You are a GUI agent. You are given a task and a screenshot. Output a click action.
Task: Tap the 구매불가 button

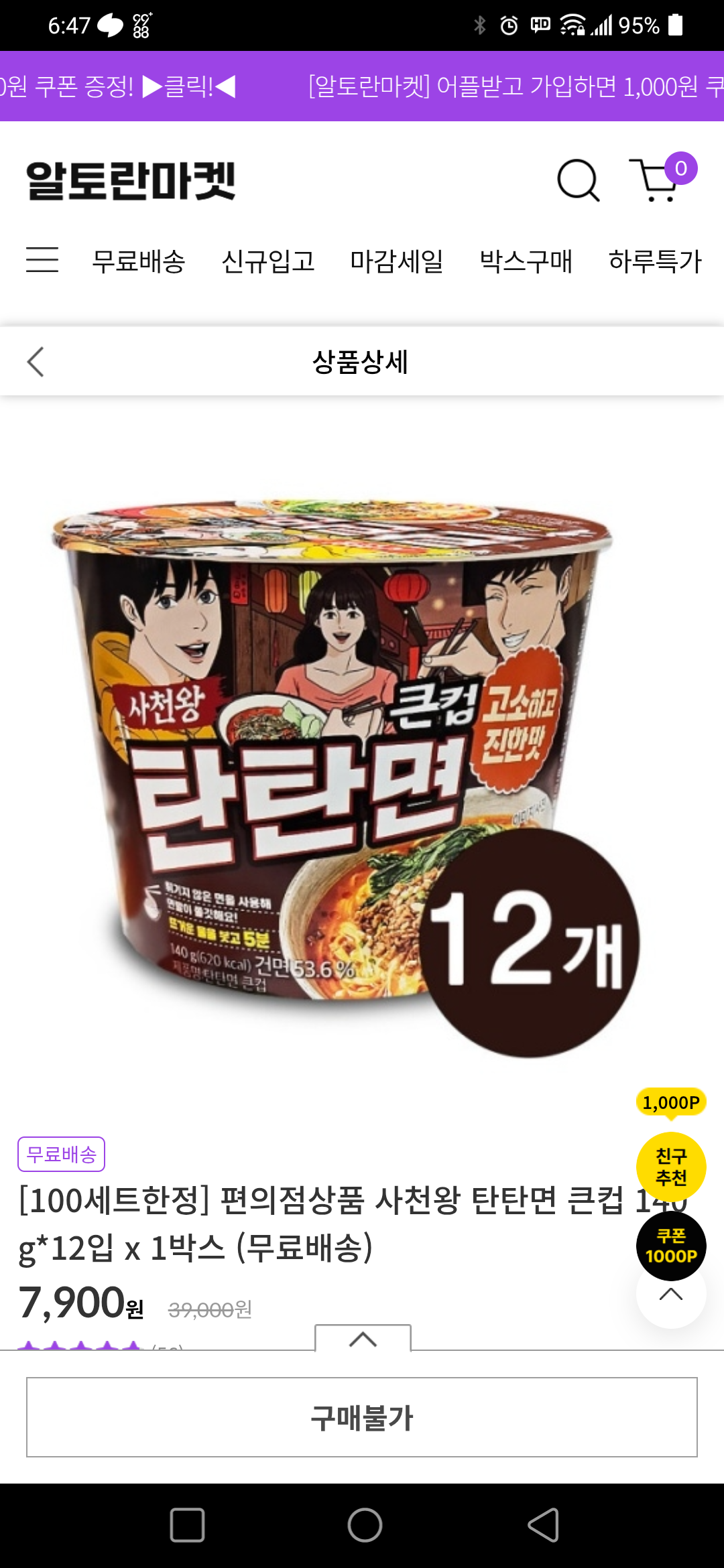click(x=362, y=1417)
